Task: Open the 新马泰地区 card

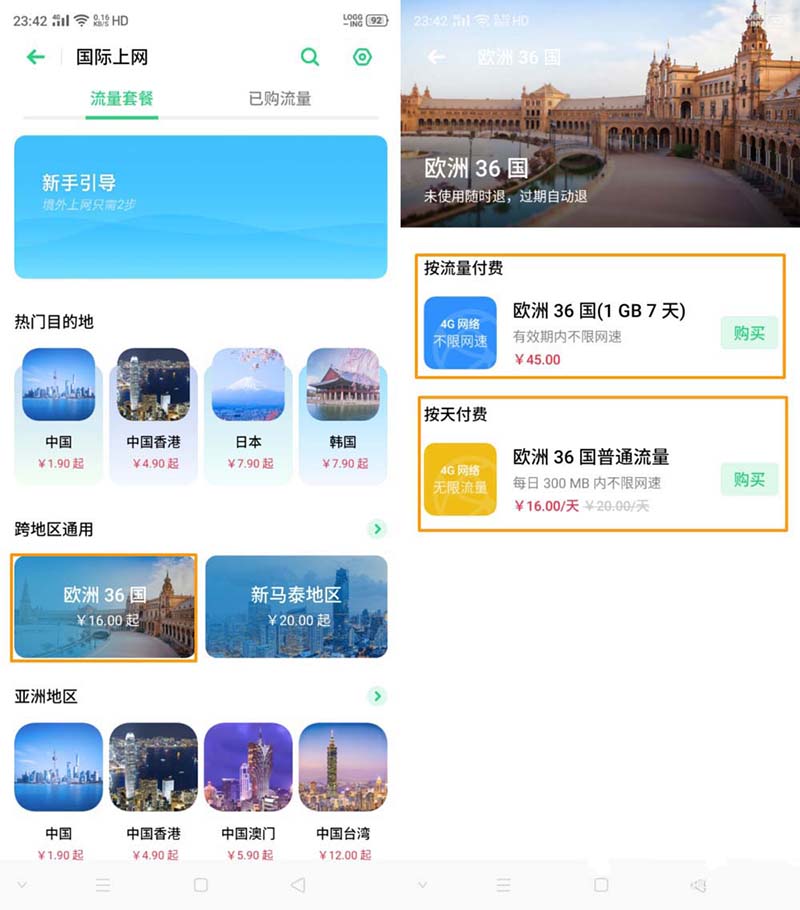Action: (x=296, y=606)
